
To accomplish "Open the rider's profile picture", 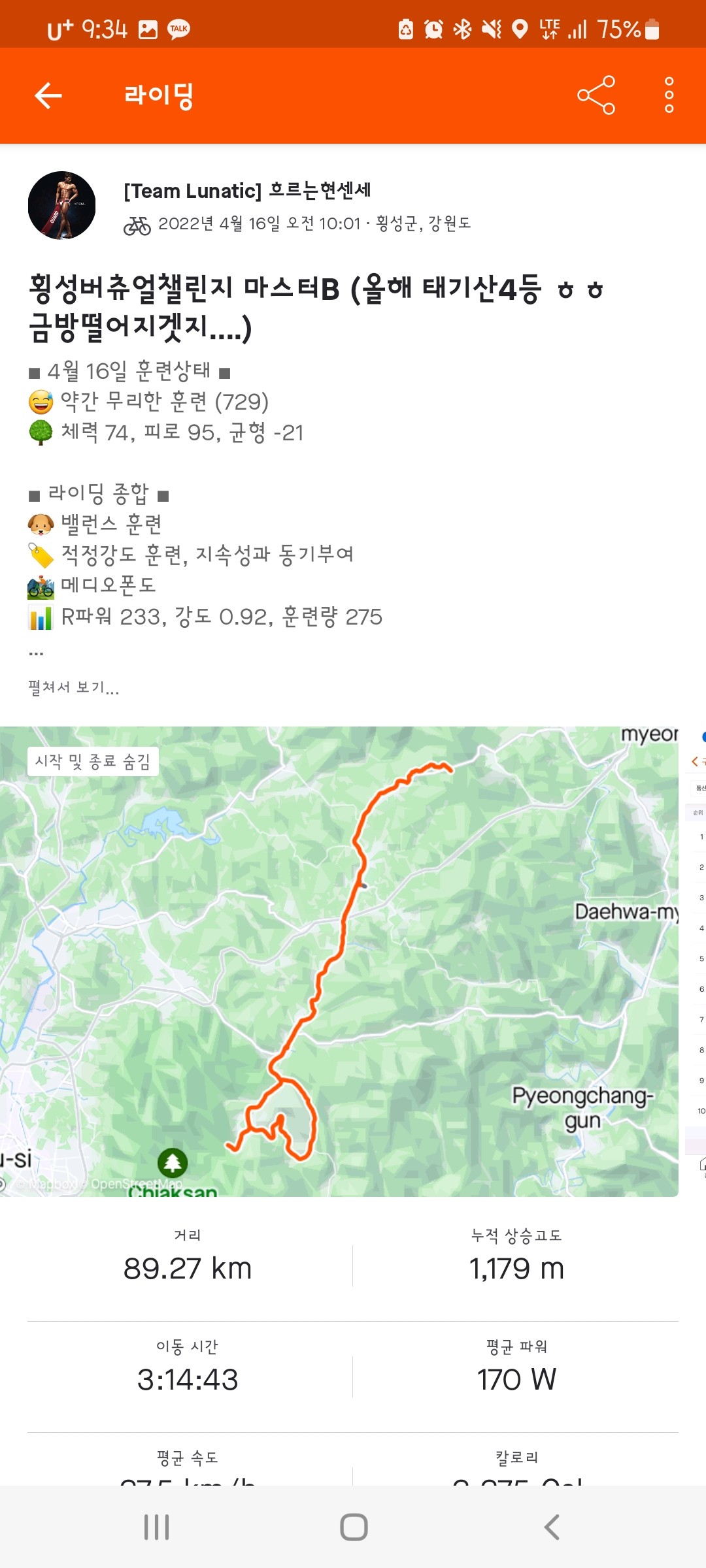I will pos(62,205).
